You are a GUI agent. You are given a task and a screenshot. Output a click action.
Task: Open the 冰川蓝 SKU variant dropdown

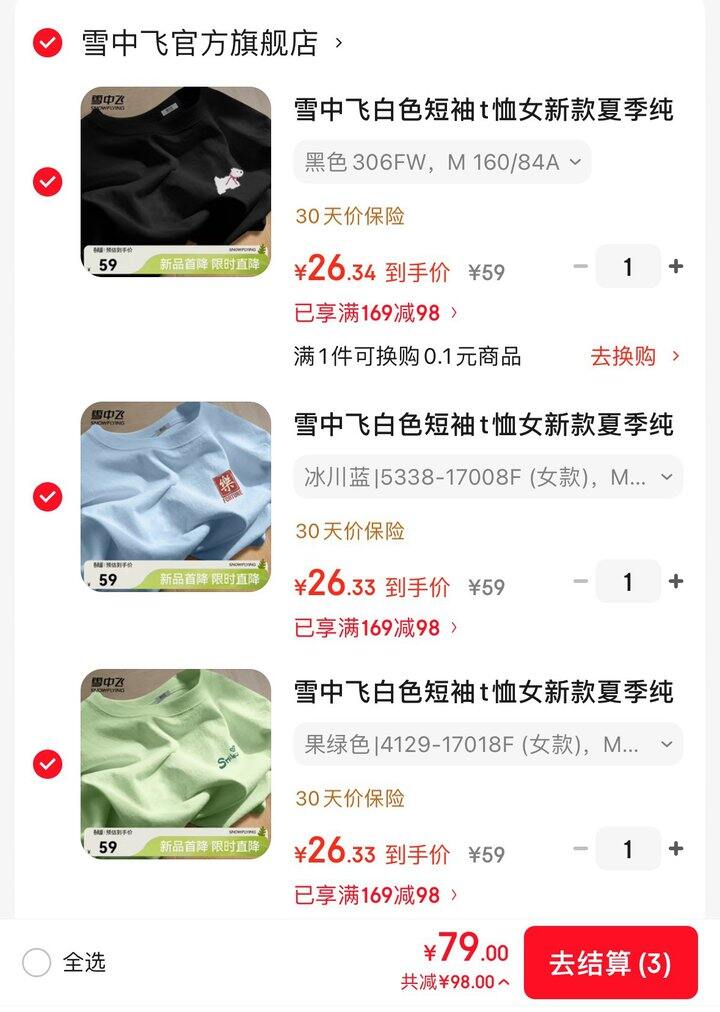485,478
